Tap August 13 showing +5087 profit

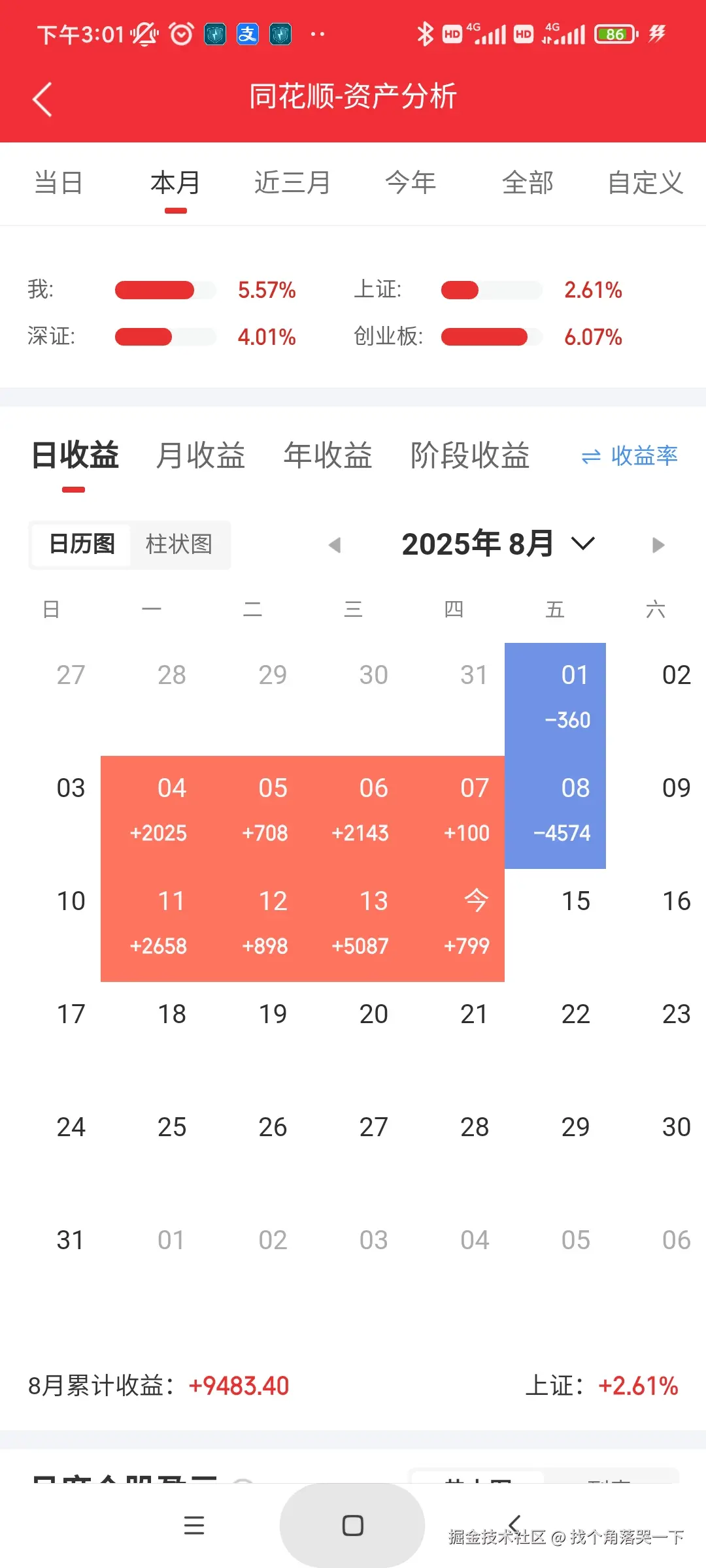373,921
